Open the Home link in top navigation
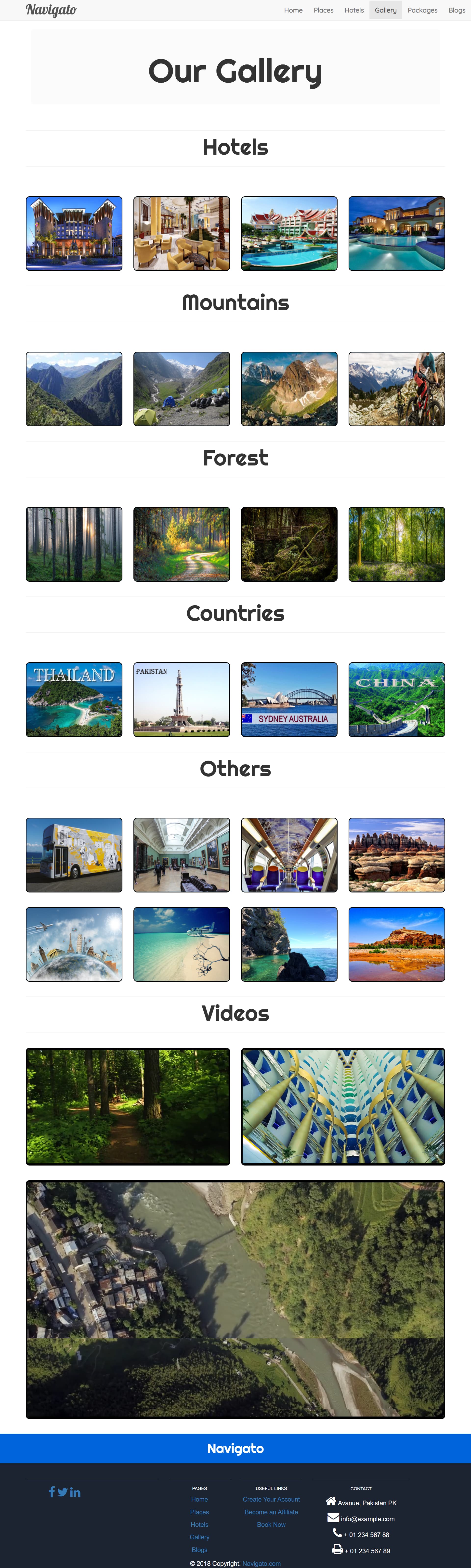 point(293,10)
